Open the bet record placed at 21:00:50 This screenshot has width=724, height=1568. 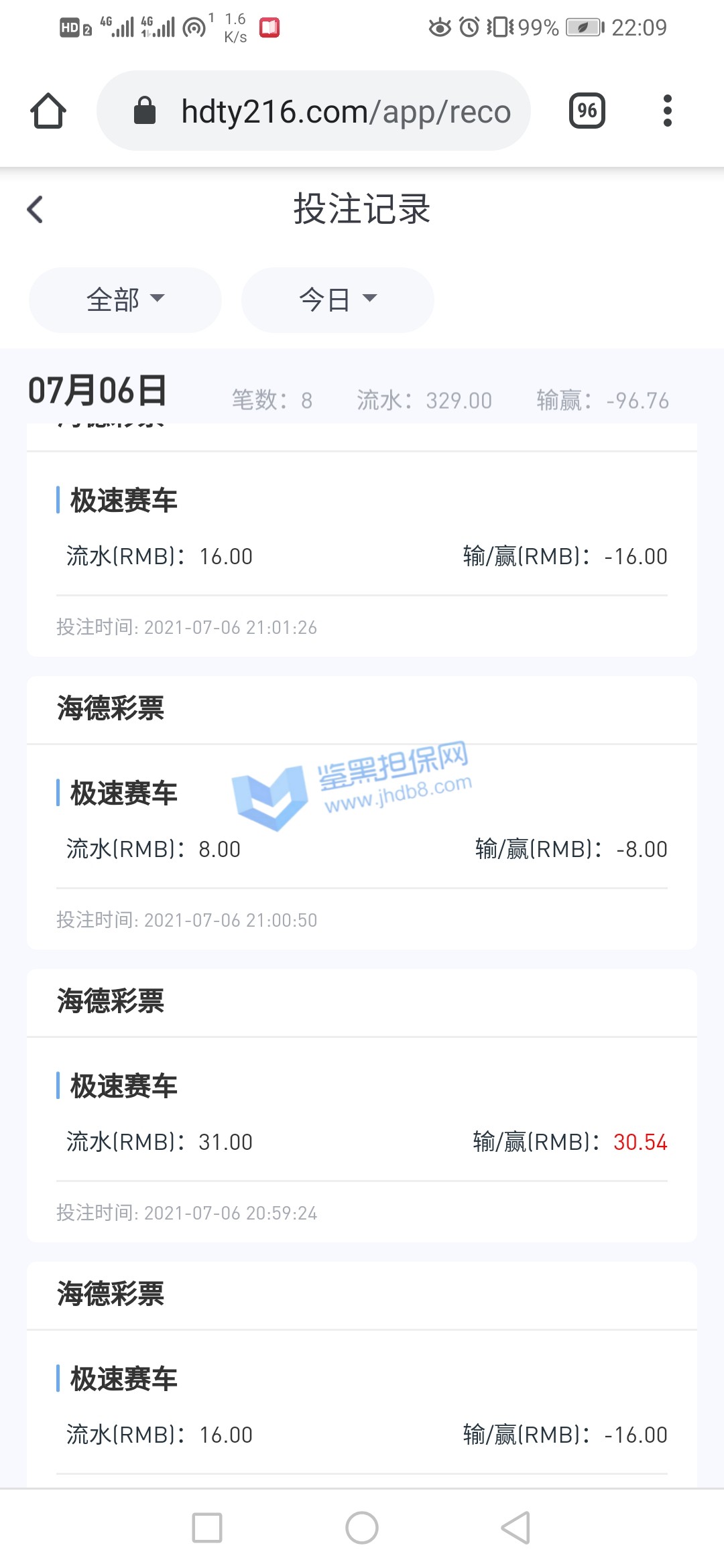(x=362, y=848)
